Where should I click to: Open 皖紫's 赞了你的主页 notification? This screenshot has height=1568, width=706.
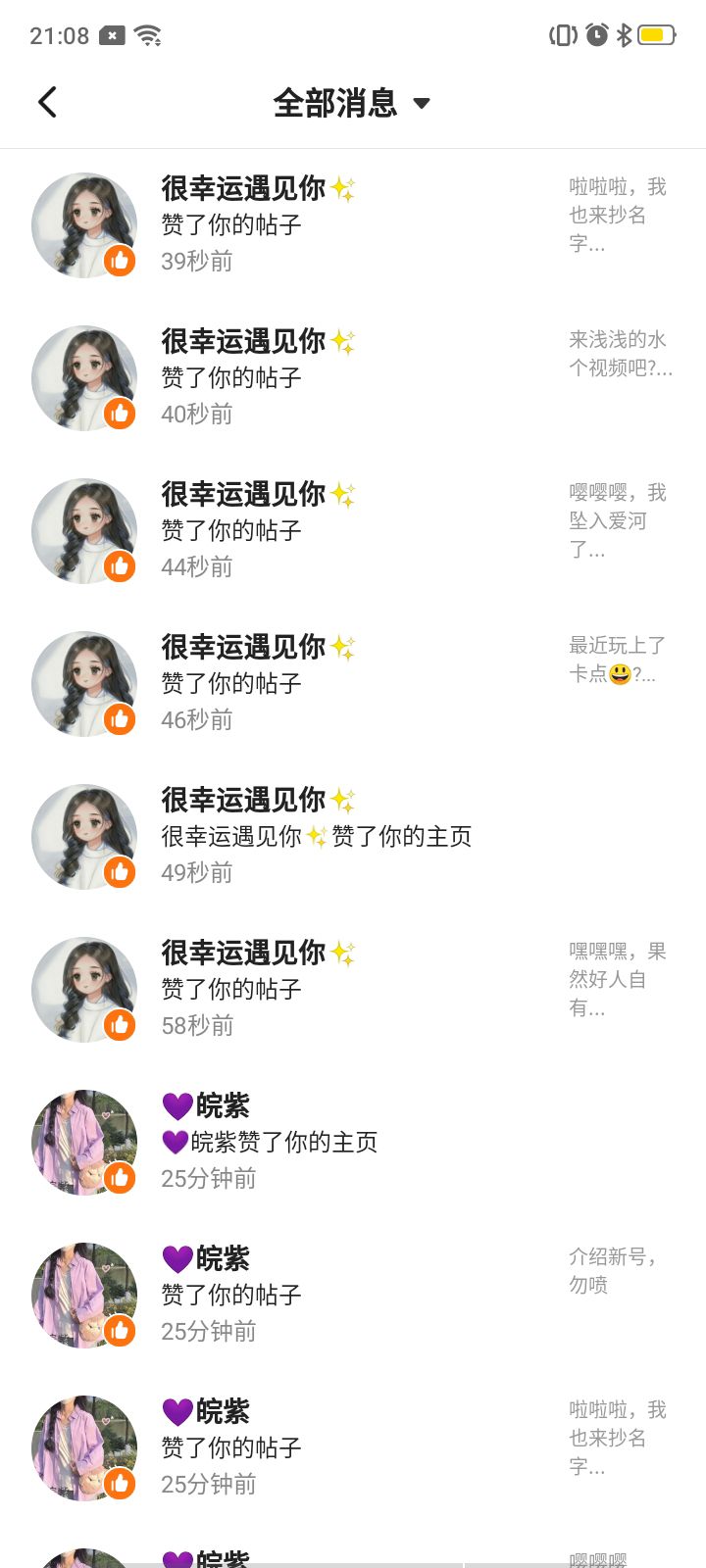[x=353, y=1142]
